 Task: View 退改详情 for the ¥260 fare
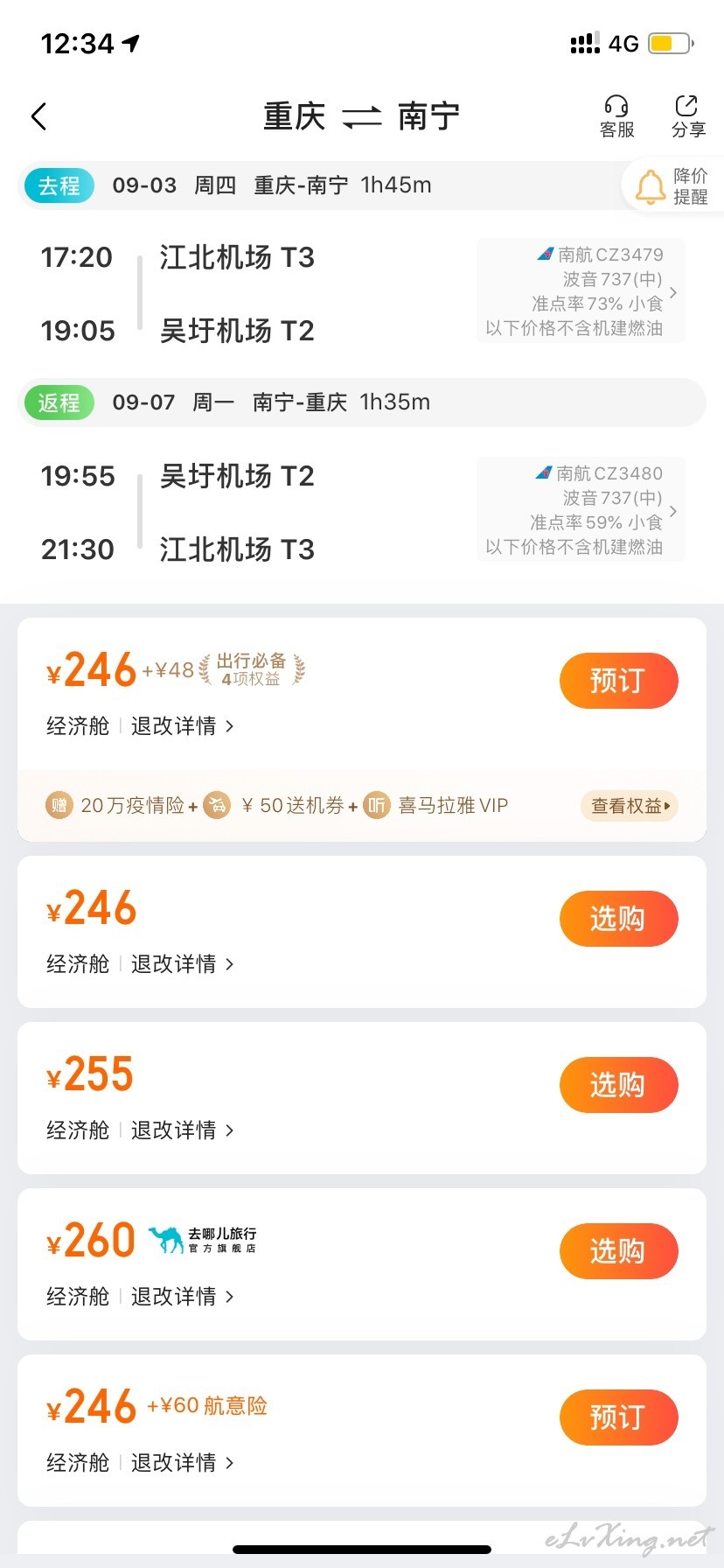coord(182,1297)
